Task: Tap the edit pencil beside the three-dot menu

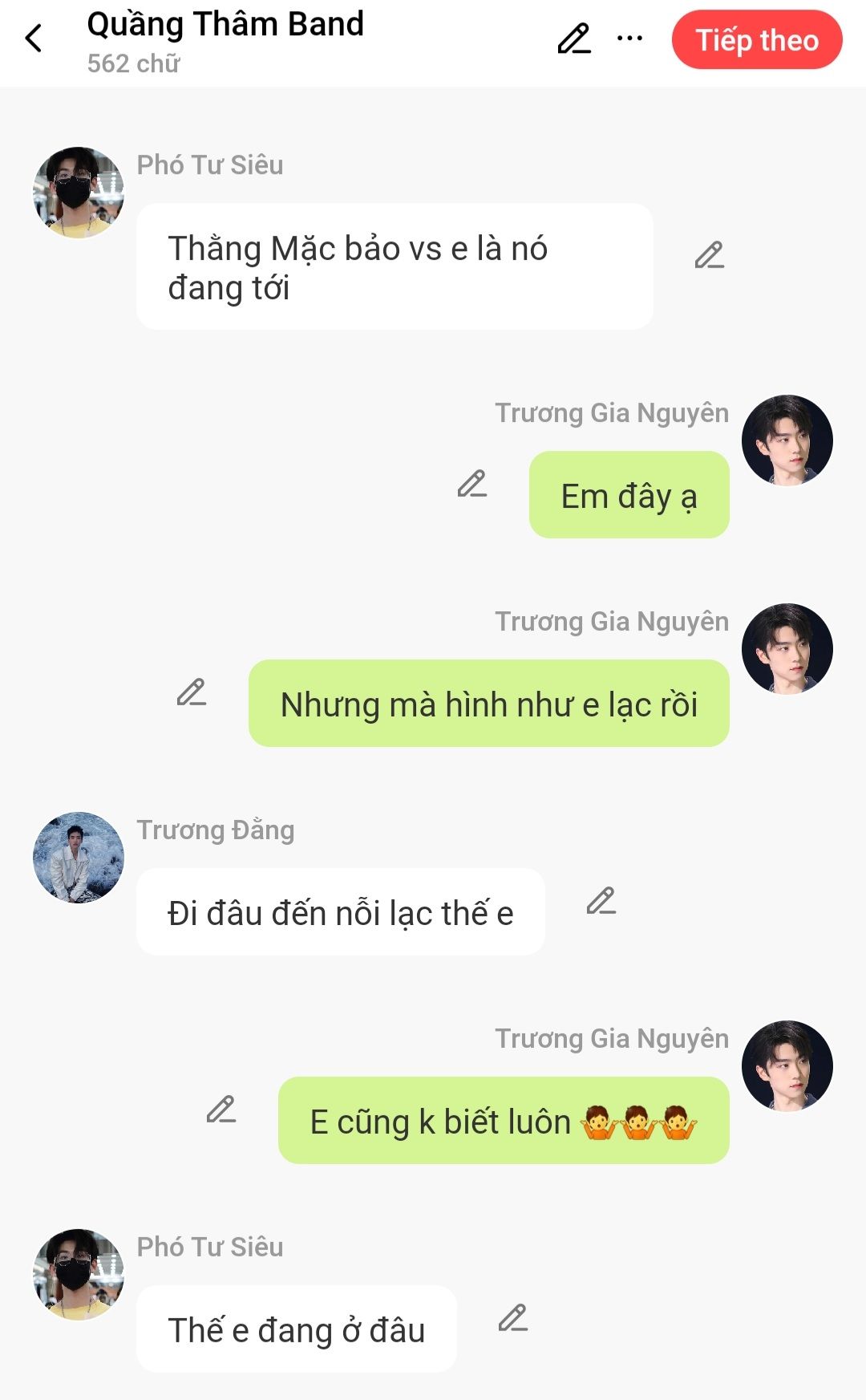Action: click(x=574, y=39)
